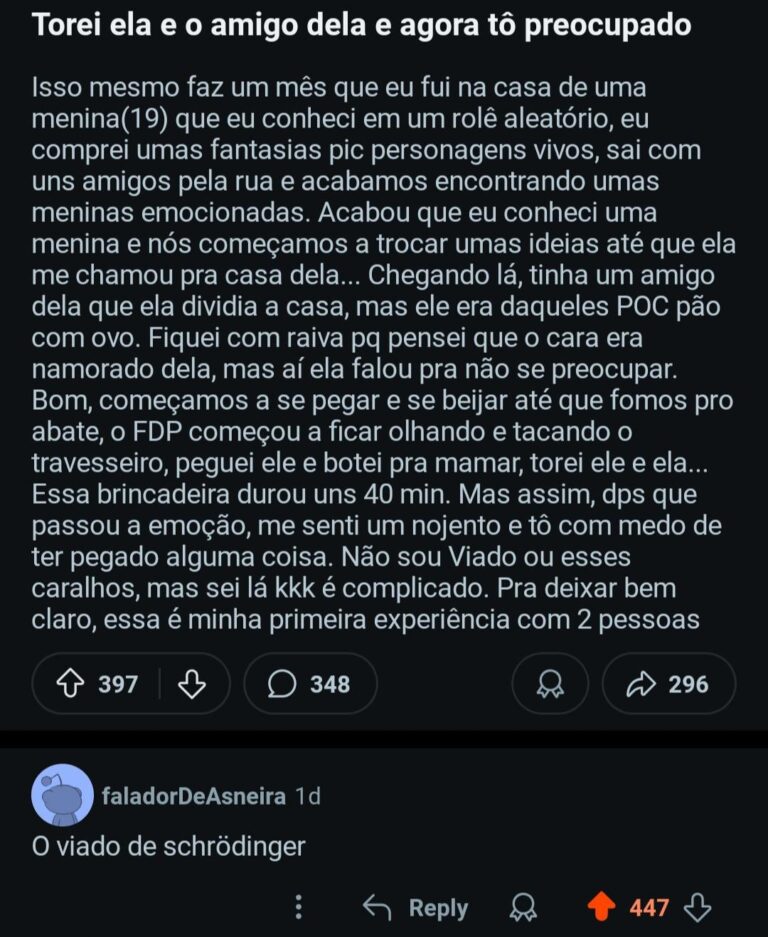
Task: Downvote faladorDeAsneira's comment
Action: pos(697,907)
